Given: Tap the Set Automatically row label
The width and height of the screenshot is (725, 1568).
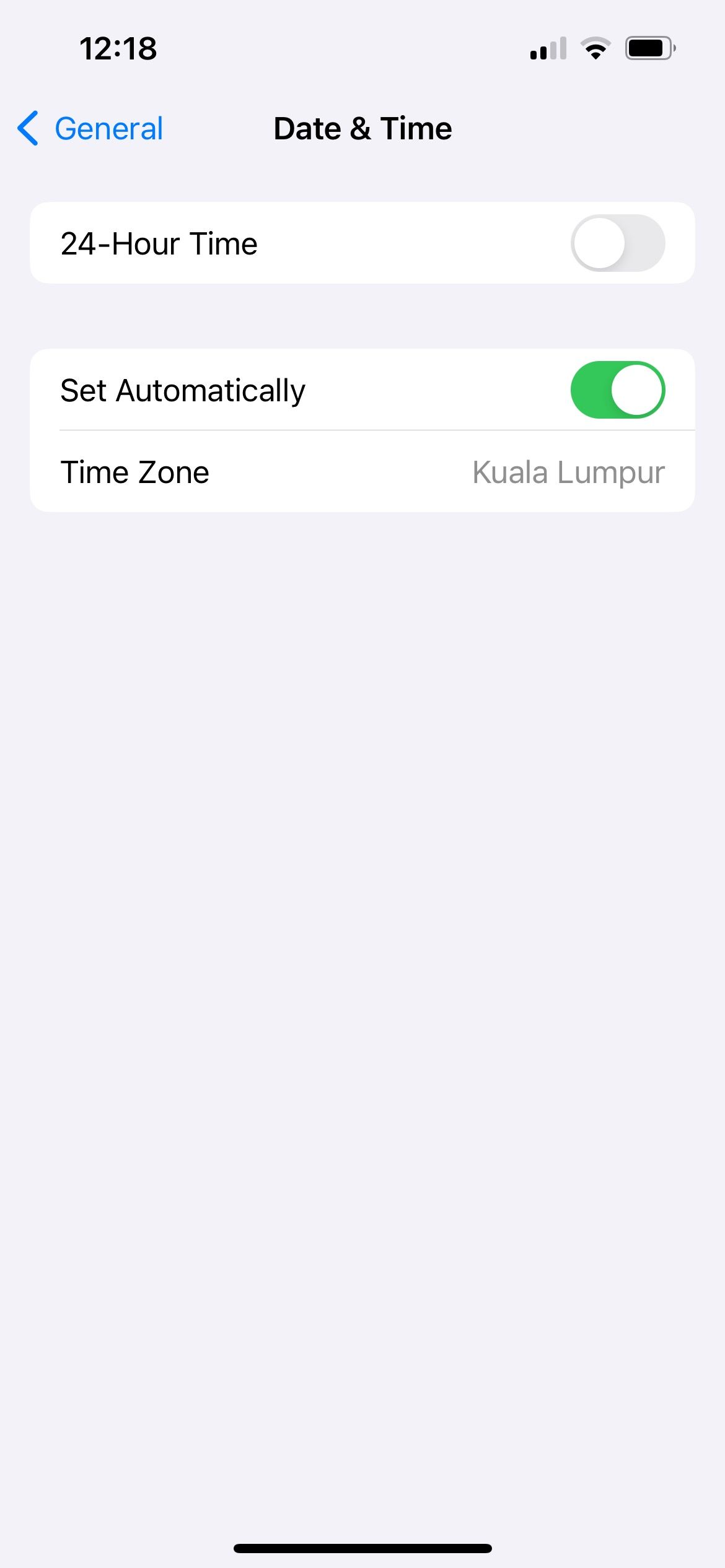Looking at the screenshot, I should (182, 389).
